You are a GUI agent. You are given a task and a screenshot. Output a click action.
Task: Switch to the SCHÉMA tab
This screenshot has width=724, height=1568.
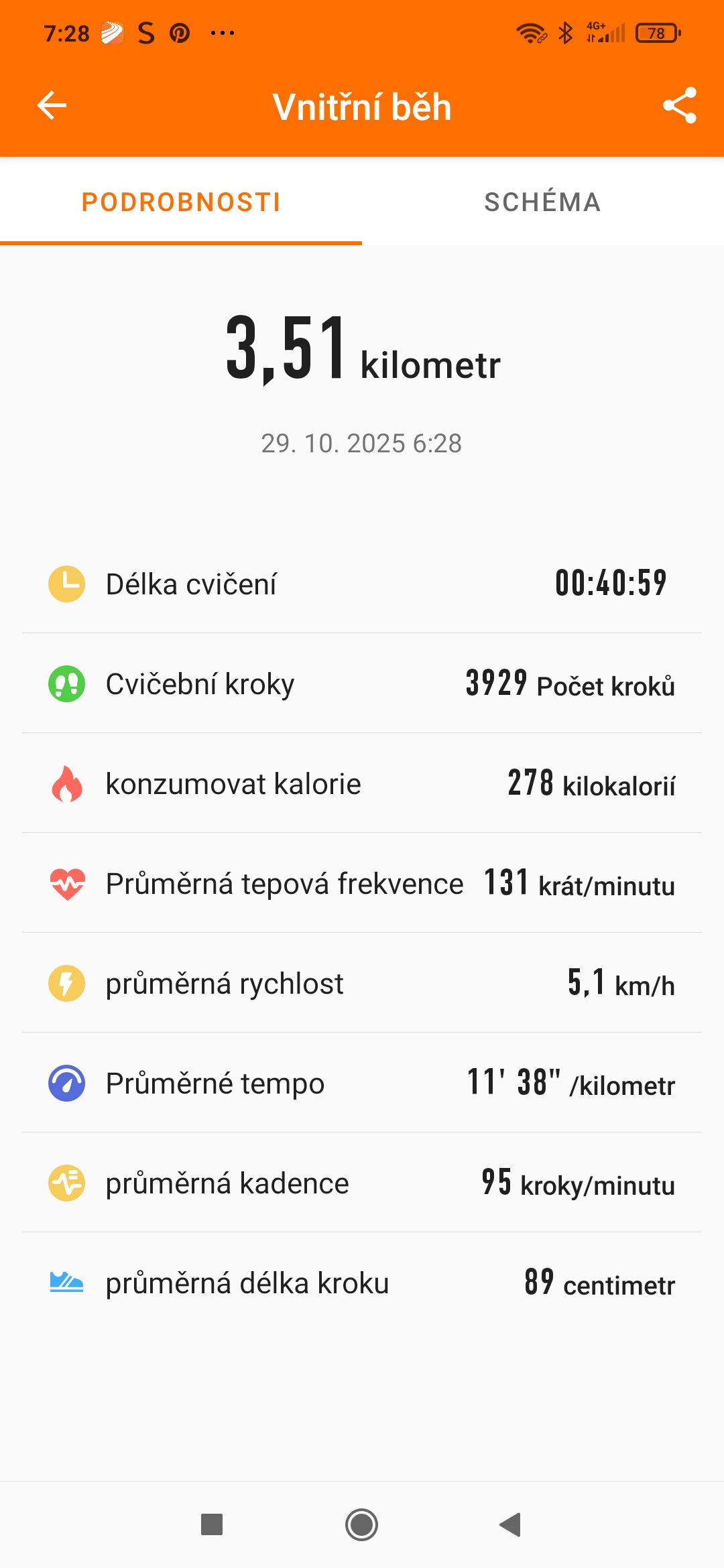click(542, 202)
